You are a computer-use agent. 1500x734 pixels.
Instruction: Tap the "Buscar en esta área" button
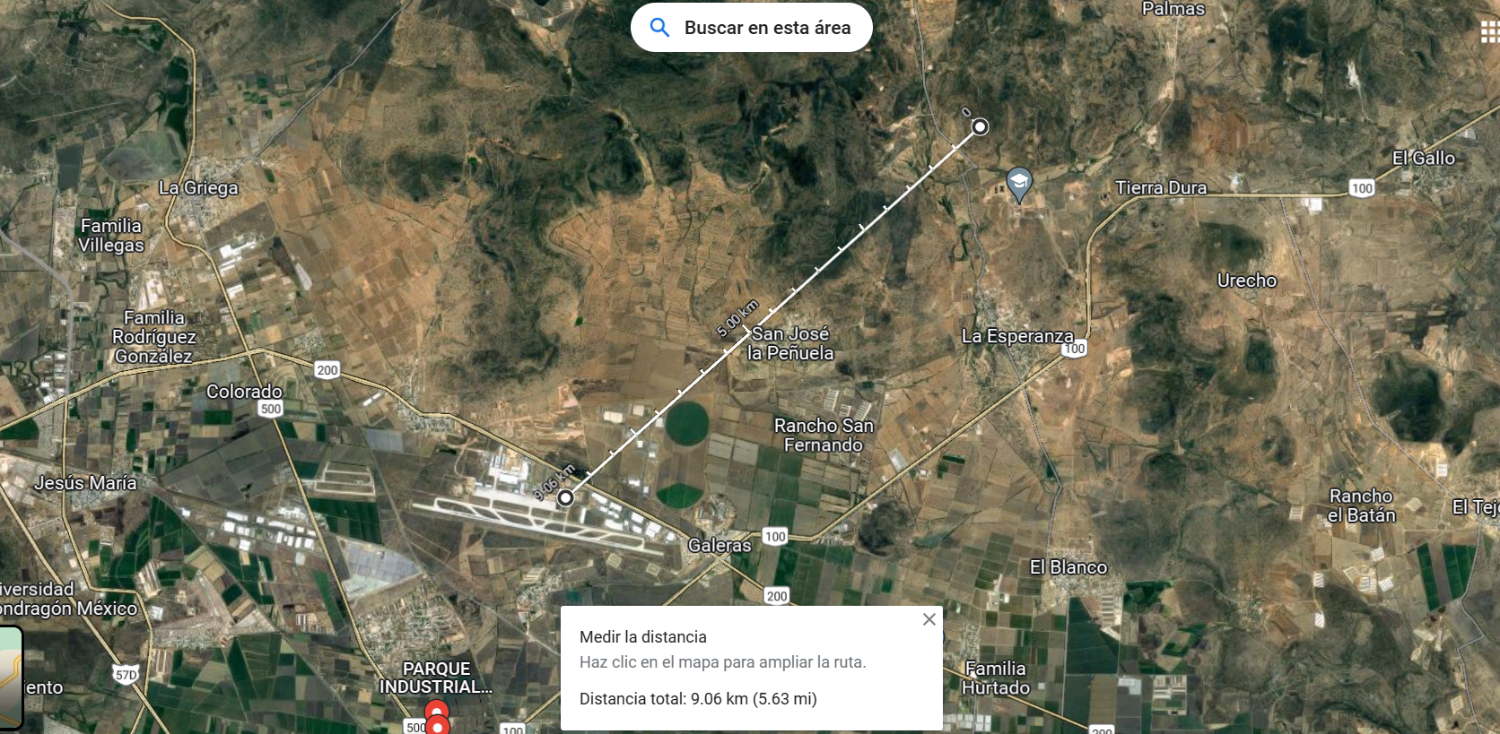coord(751,28)
